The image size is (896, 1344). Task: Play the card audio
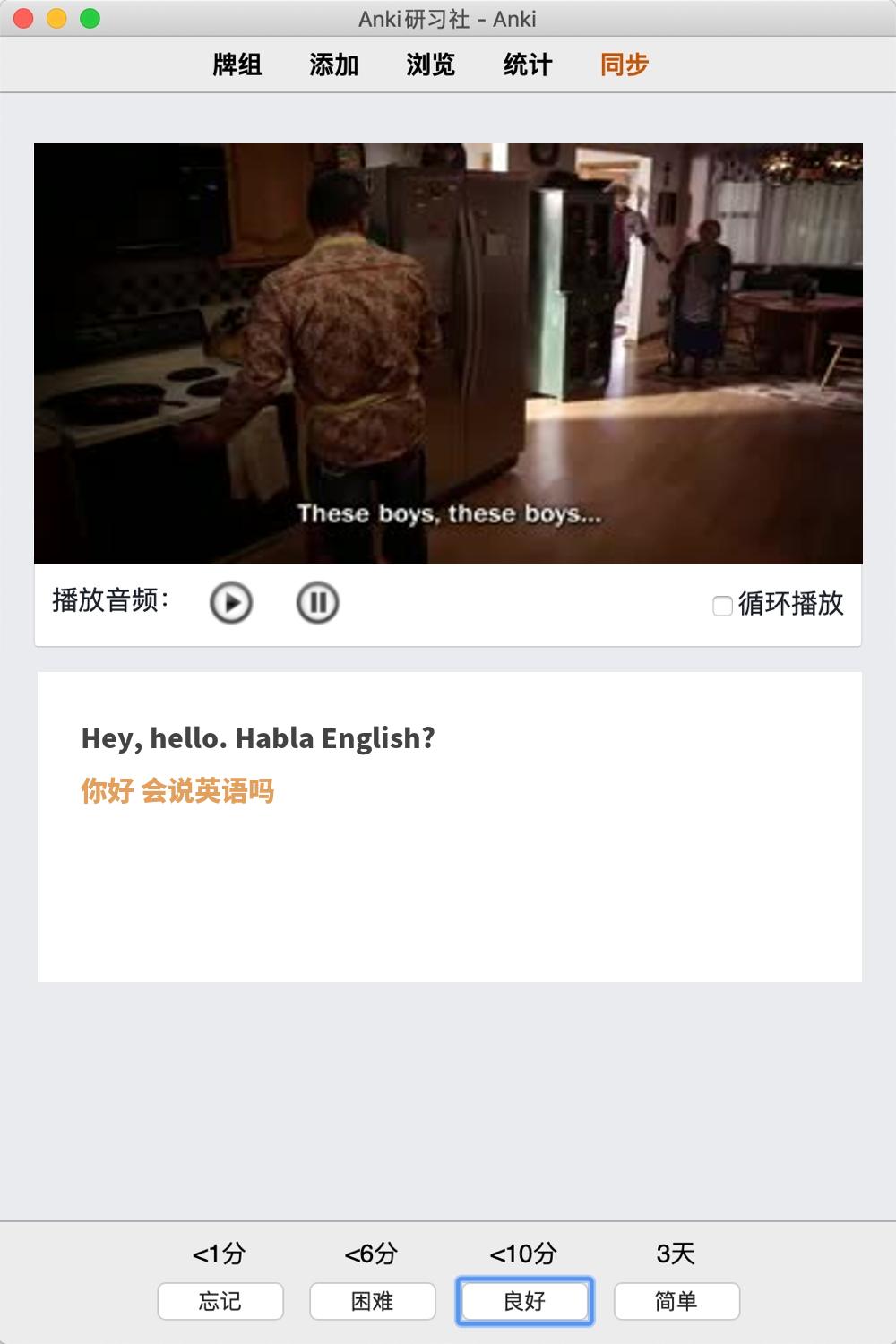pos(231,603)
